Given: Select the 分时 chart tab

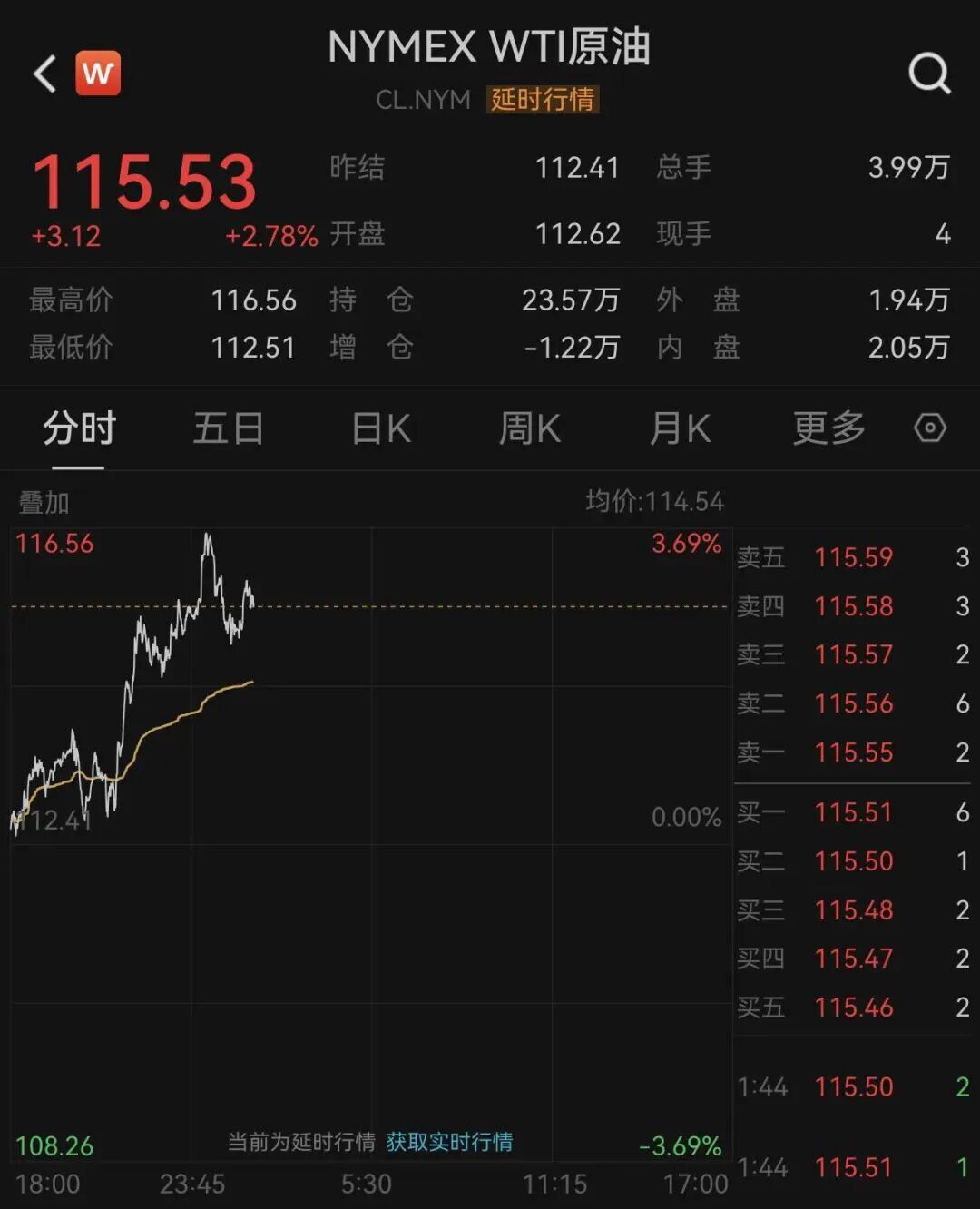Looking at the screenshot, I should coord(79,428).
